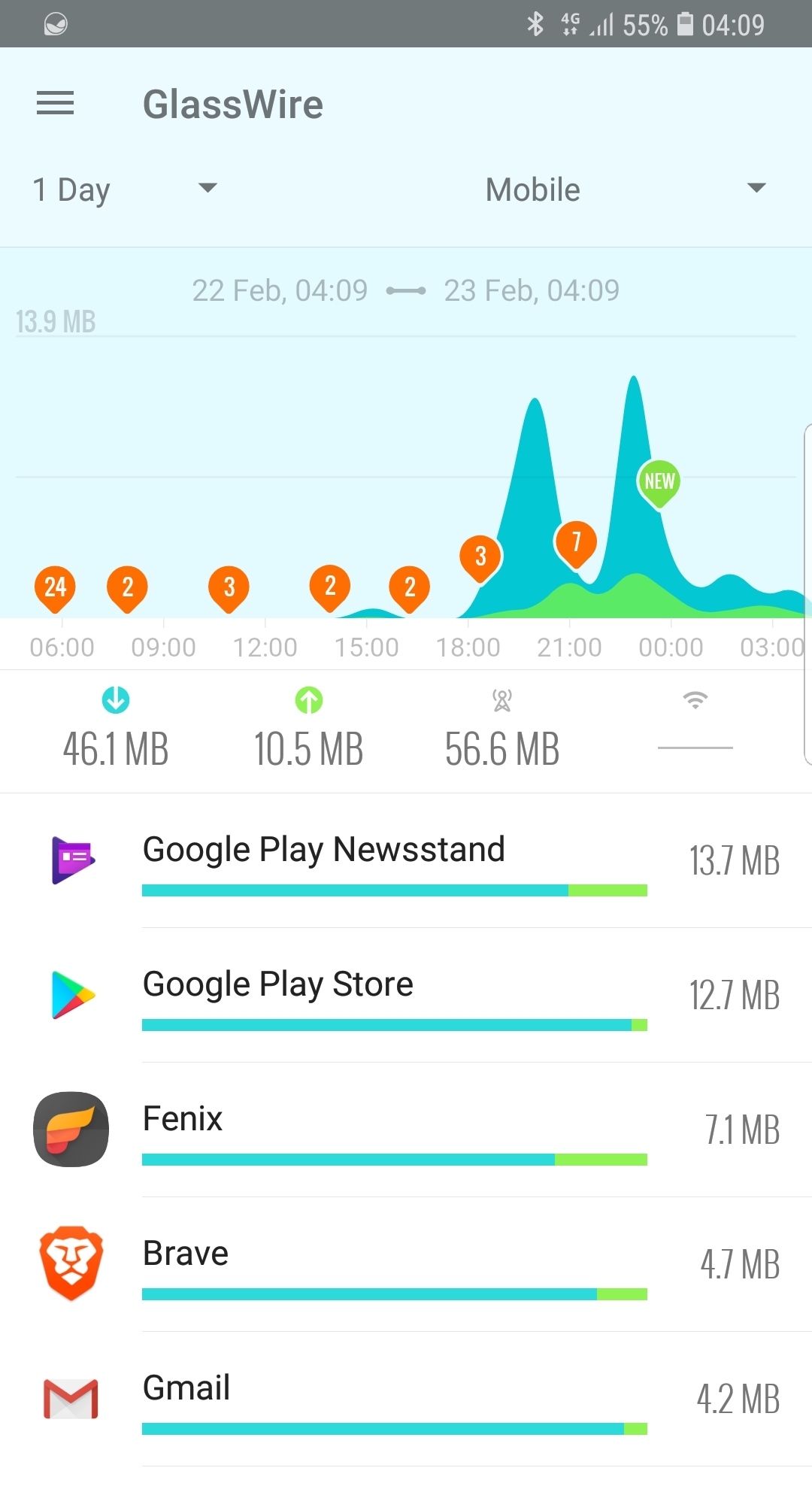Open Gmail data usage details
This screenshot has height=1486, width=812.
[x=406, y=1400]
